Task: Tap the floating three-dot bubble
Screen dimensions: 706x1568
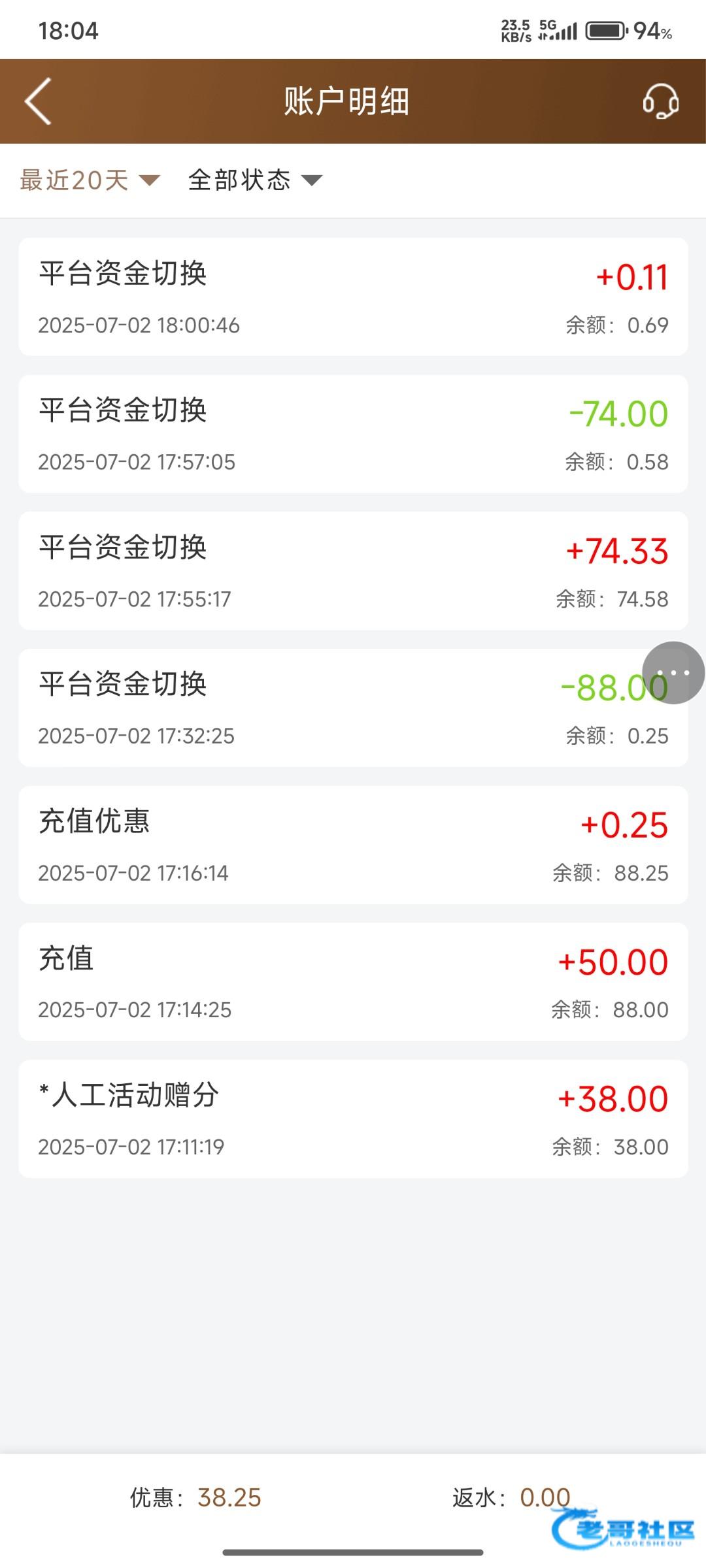Action: pos(673,672)
